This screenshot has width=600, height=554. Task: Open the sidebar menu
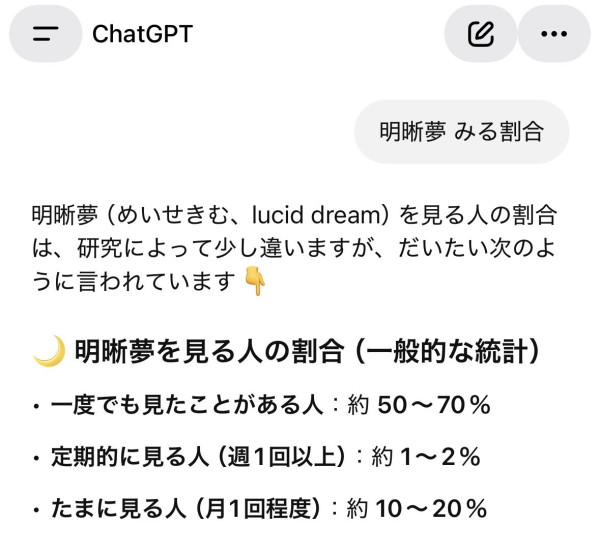click(x=45, y=34)
